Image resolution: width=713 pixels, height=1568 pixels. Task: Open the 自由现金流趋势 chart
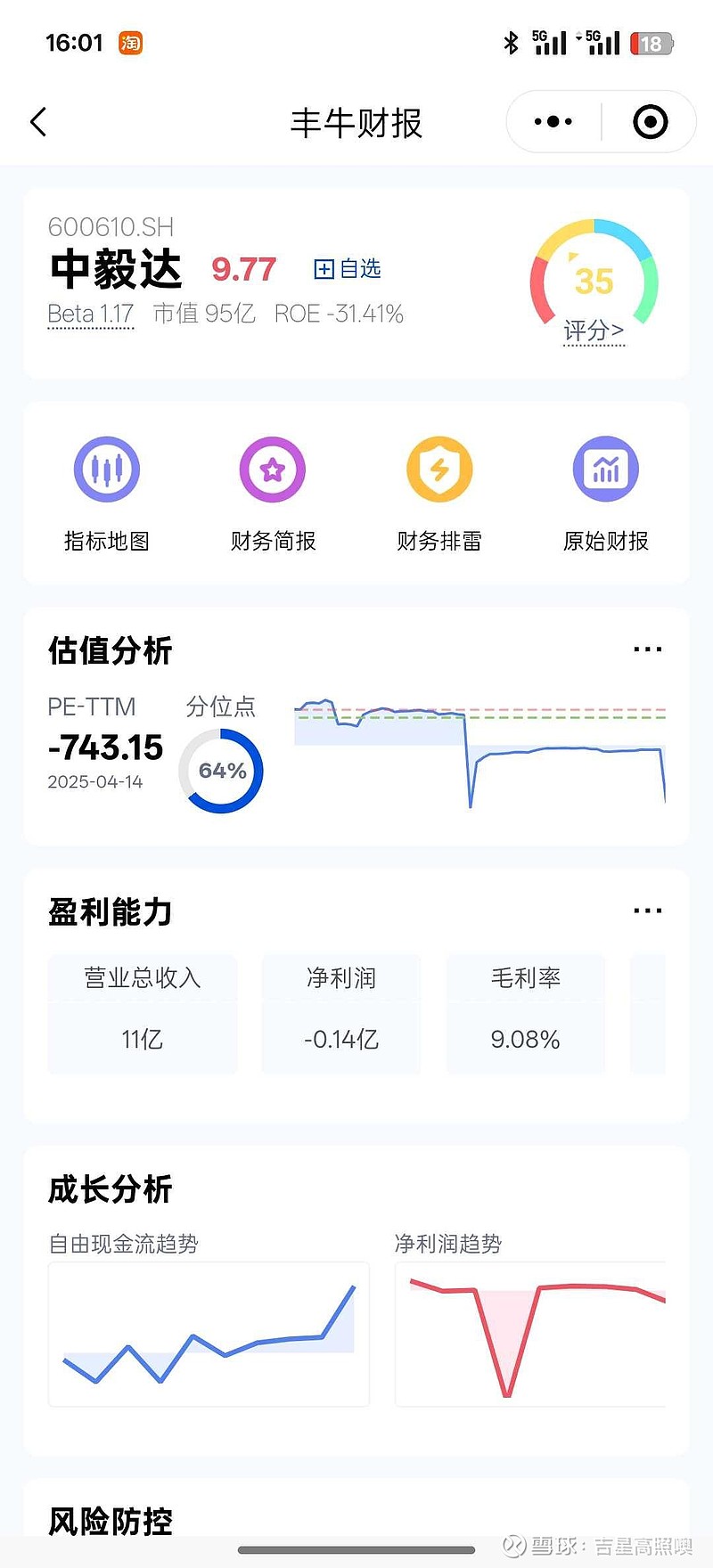point(209,1336)
